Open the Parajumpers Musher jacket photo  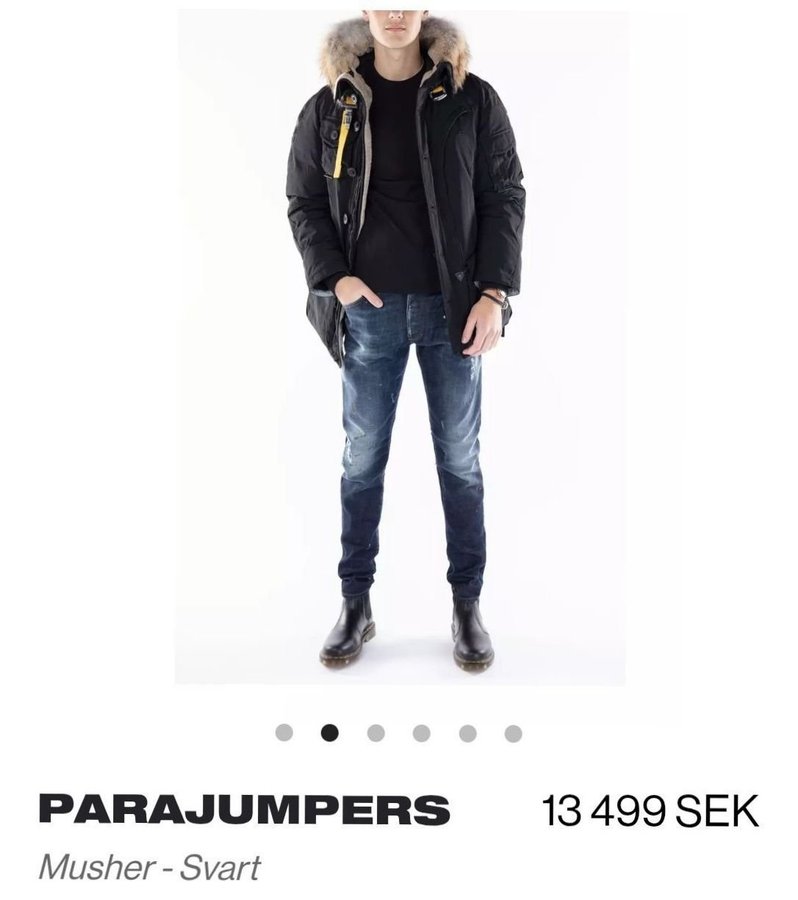tap(400, 345)
